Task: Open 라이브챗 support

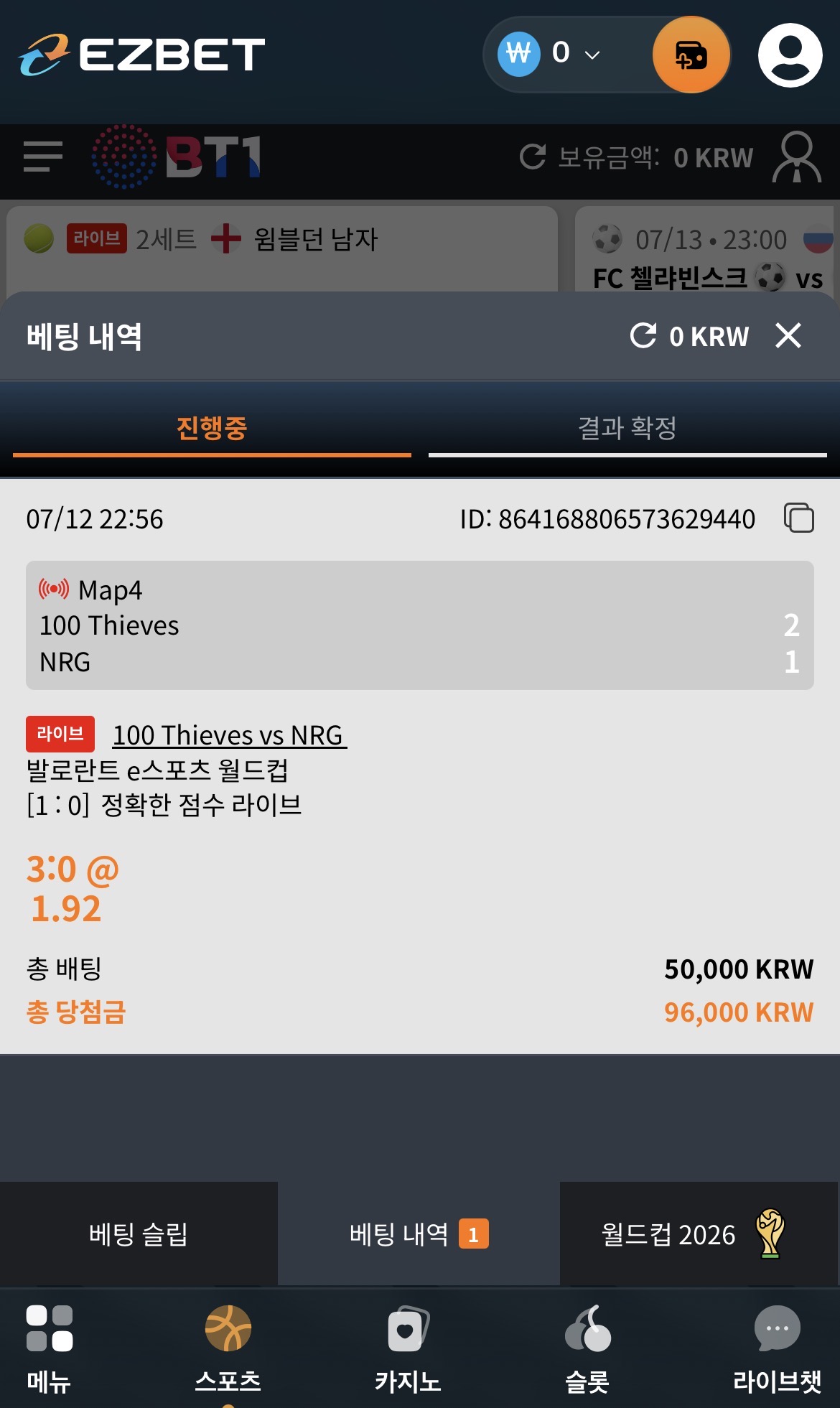Action: click(777, 1348)
